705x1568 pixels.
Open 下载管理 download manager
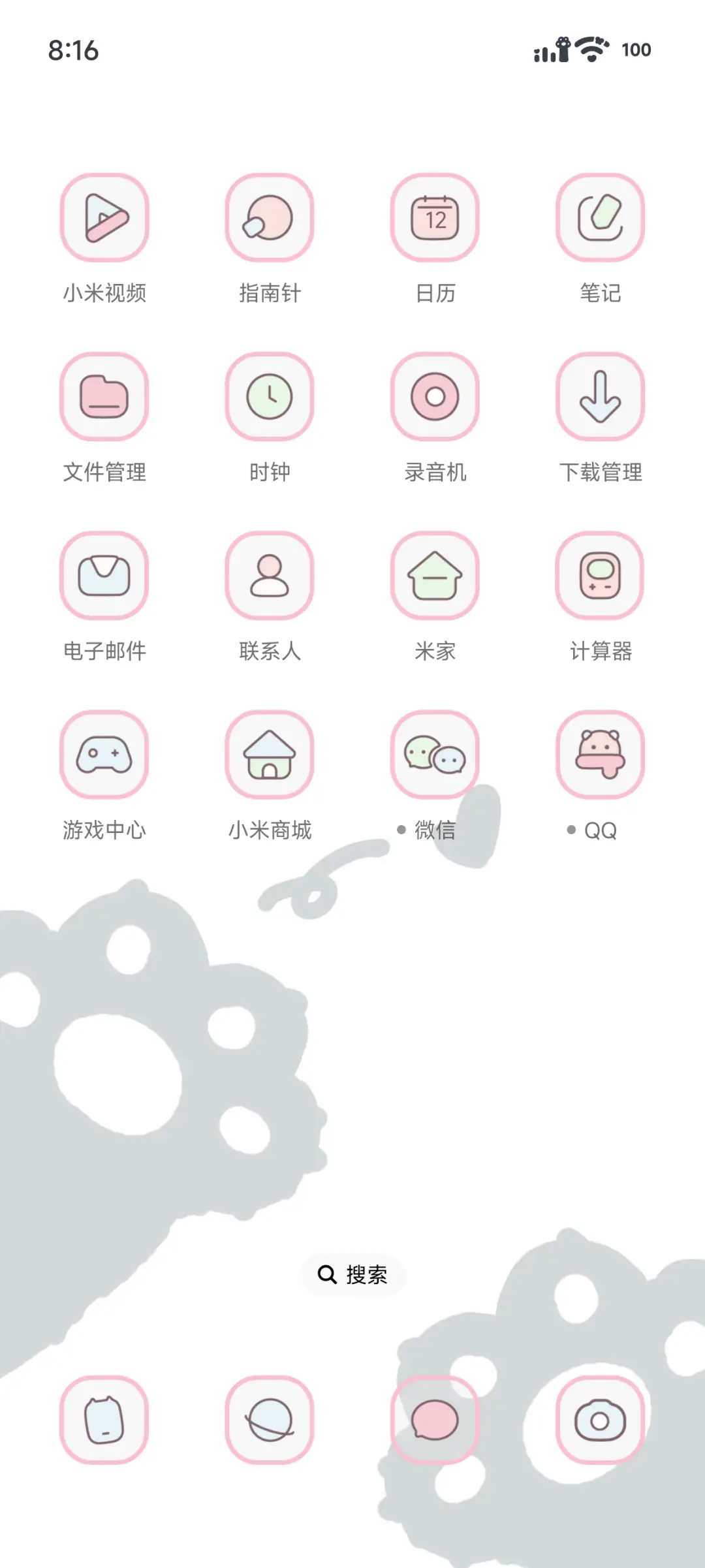tap(601, 398)
